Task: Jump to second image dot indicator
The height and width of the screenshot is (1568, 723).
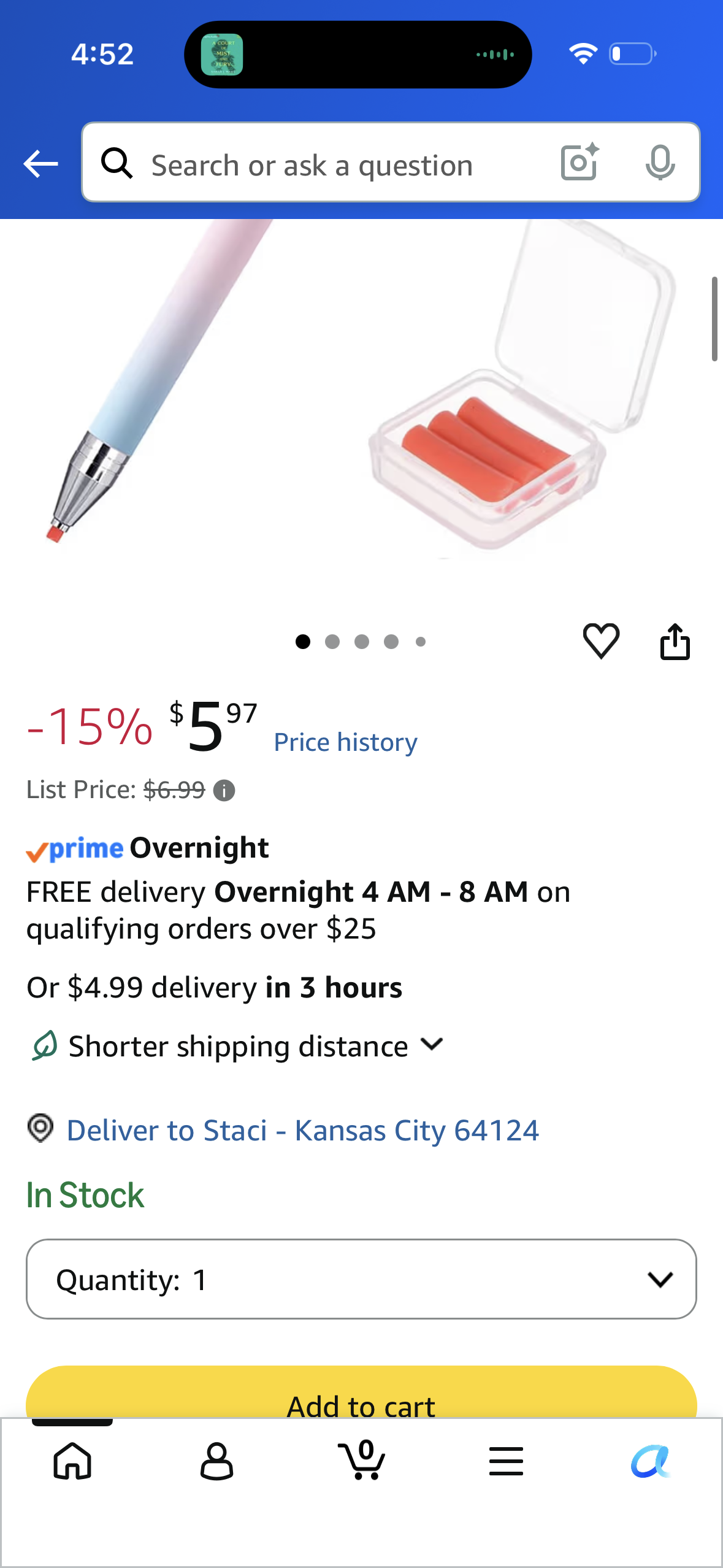Action: pos(332,642)
